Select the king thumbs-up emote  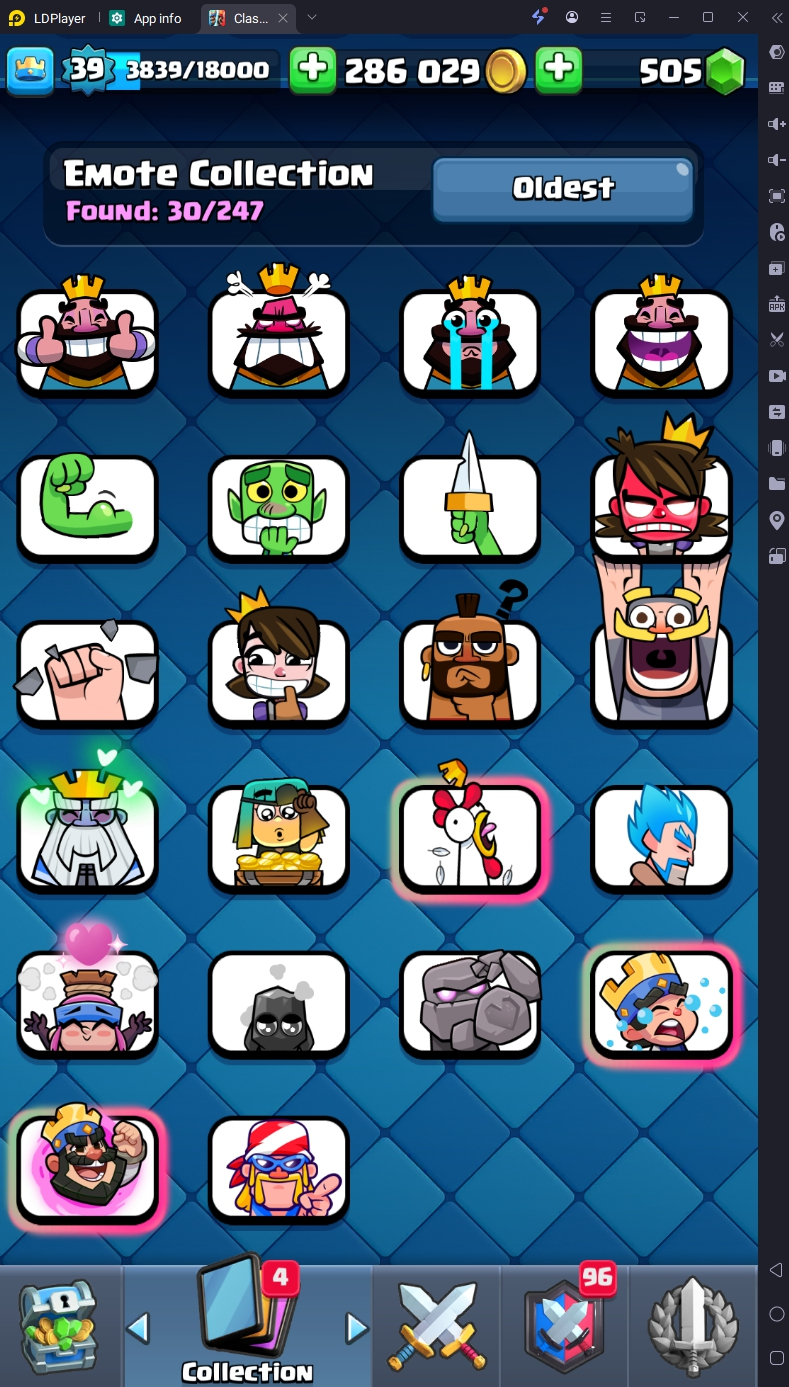coord(87,340)
